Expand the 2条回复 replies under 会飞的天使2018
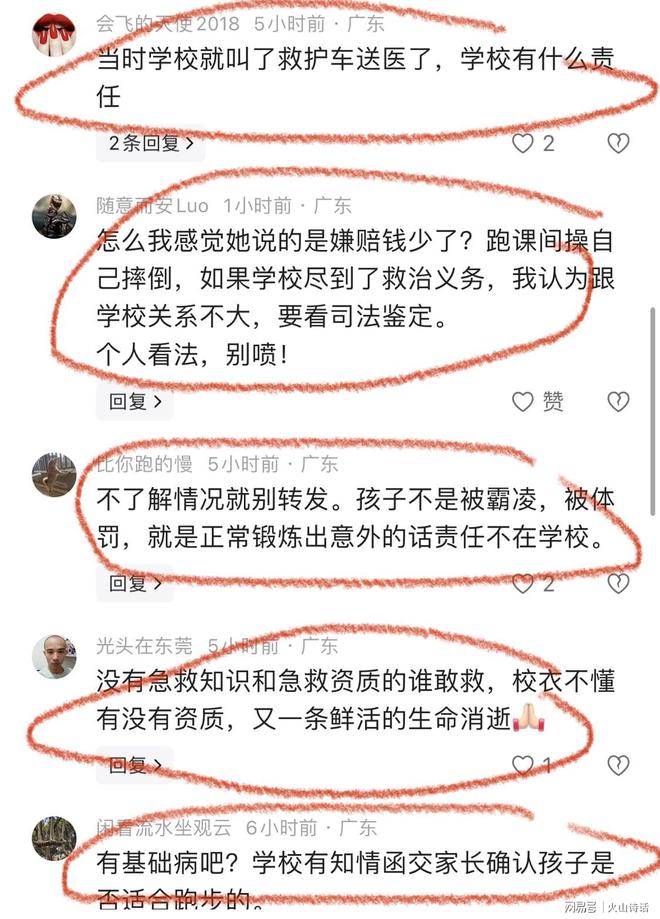This screenshot has width=660, height=919. [151, 143]
